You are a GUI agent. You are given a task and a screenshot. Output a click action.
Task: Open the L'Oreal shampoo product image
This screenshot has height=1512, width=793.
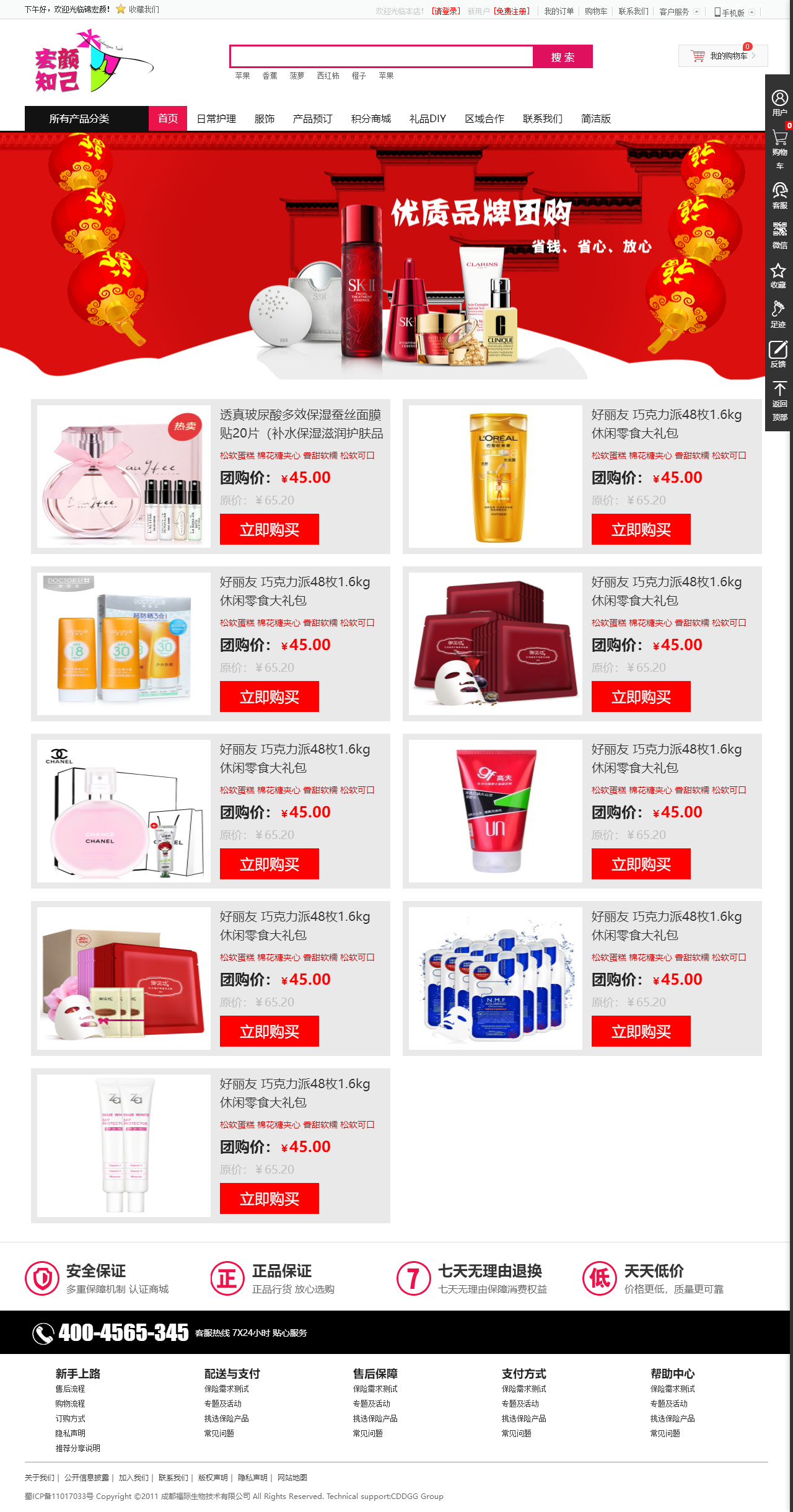pyautogui.click(x=496, y=477)
